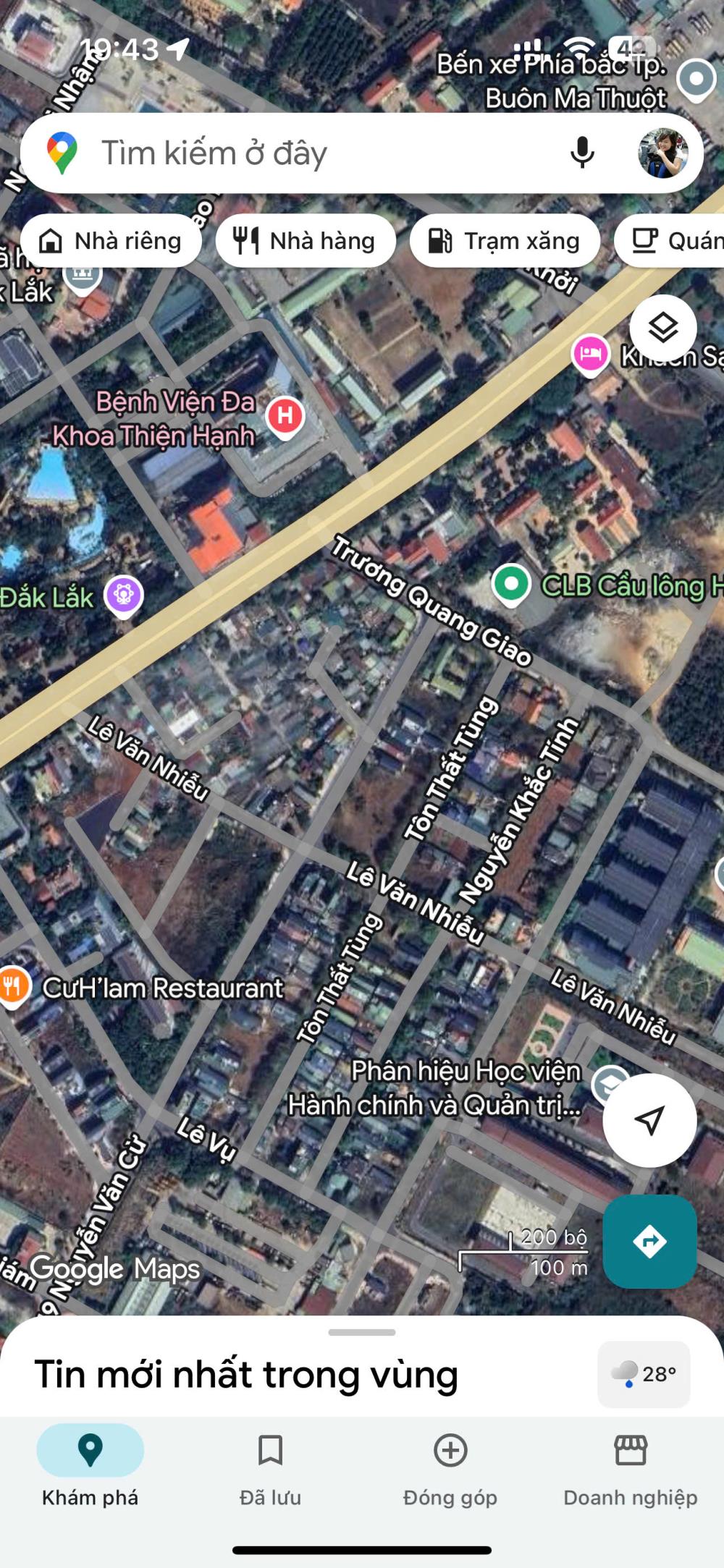Open CưH'lam Restaurant marker
Image resolution: width=724 pixels, height=1568 pixels.
coord(12,986)
